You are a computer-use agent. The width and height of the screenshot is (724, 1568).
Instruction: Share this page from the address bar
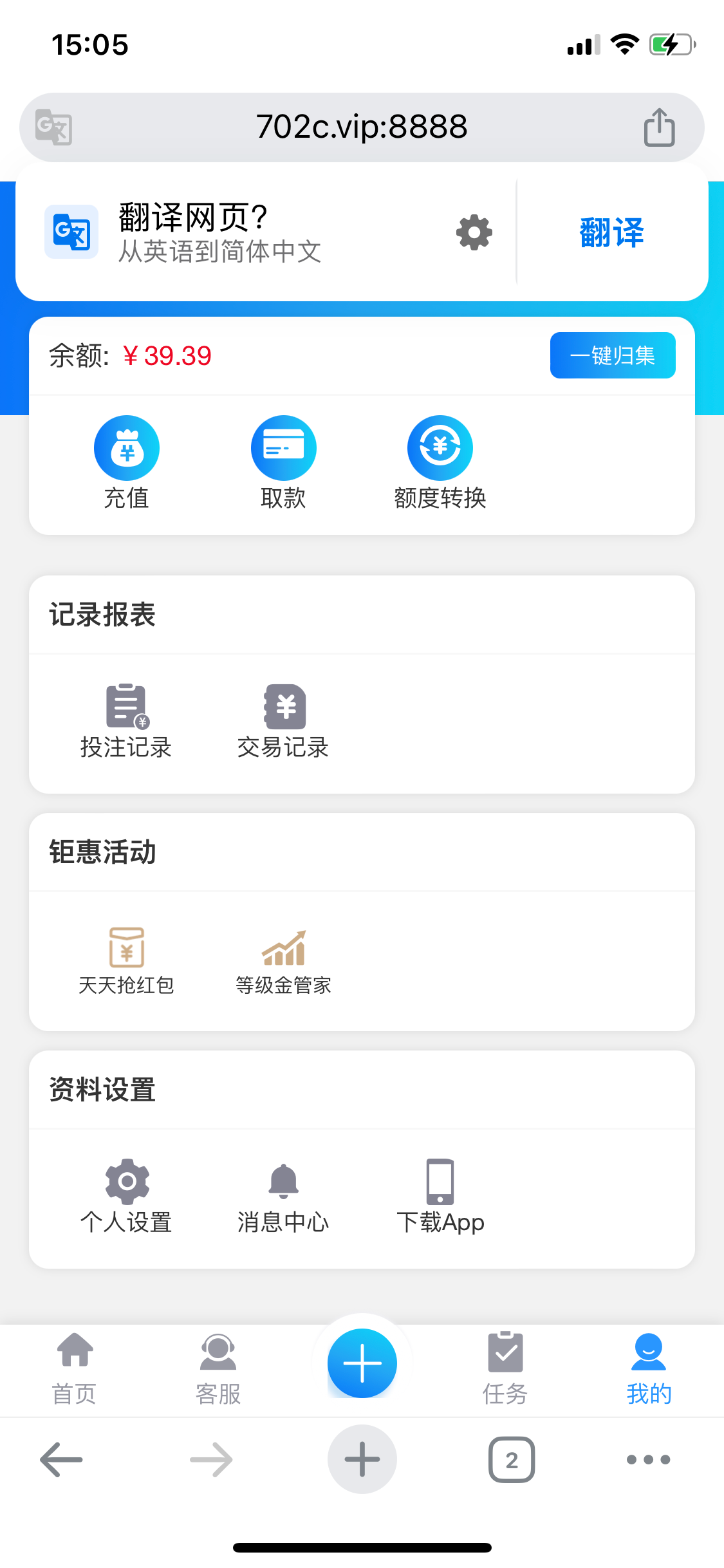pyautogui.click(x=659, y=127)
